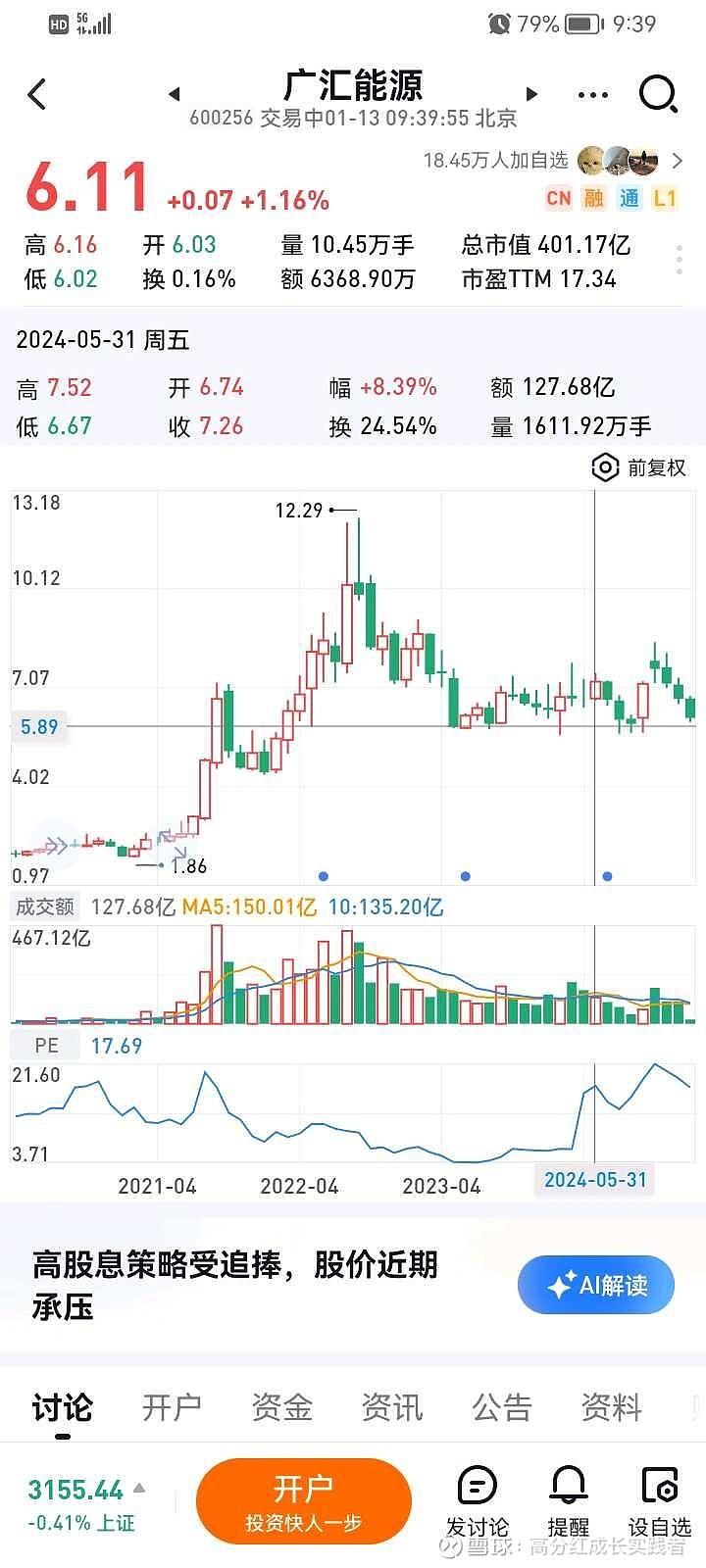Open the more options three-dot menu
Screen dimensions: 706x1568
tap(592, 94)
